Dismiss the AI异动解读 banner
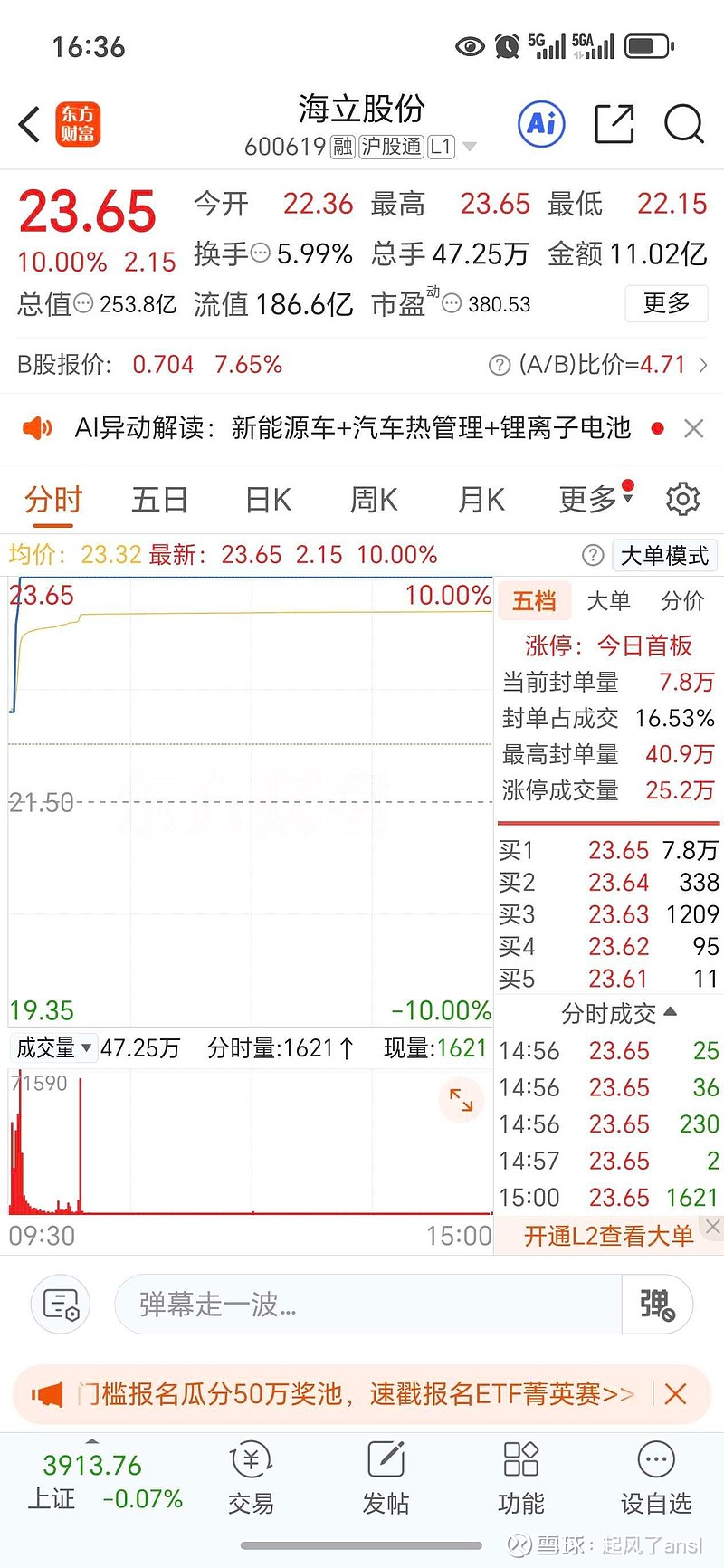 tap(693, 428)
